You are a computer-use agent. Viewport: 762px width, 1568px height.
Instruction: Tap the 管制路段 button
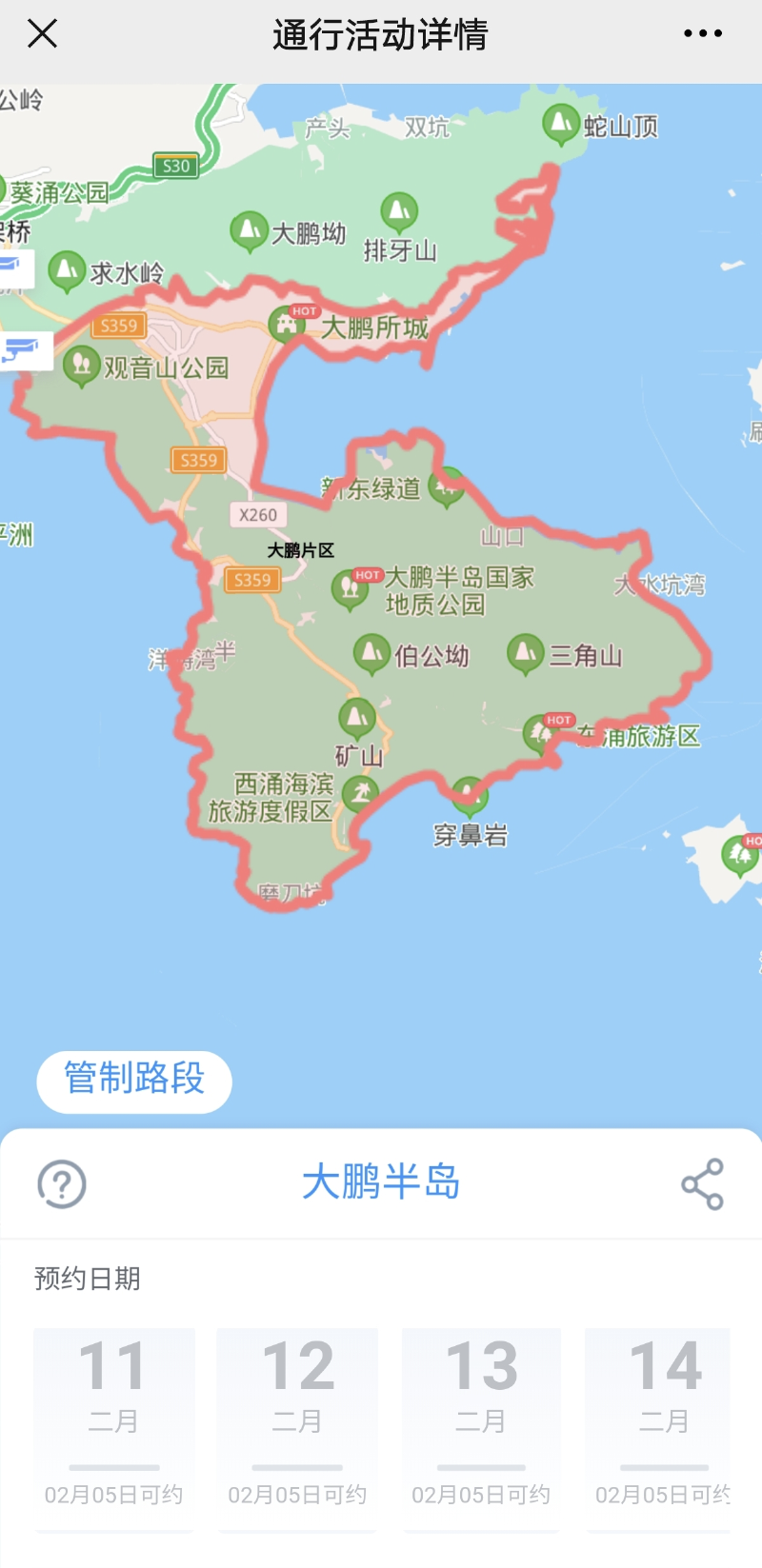click(x=134, y=1081)
